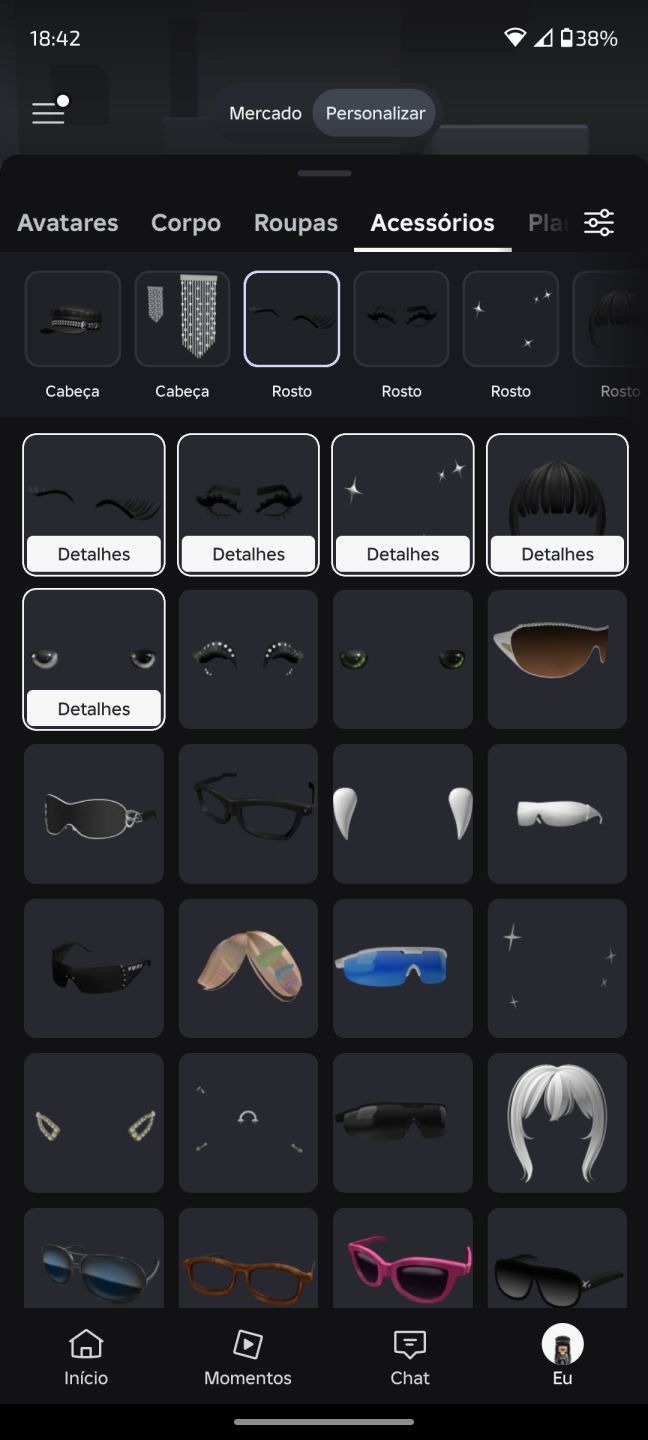
Task: Choose the silver ponytail hair item
Action: (x=557, y=1123)
